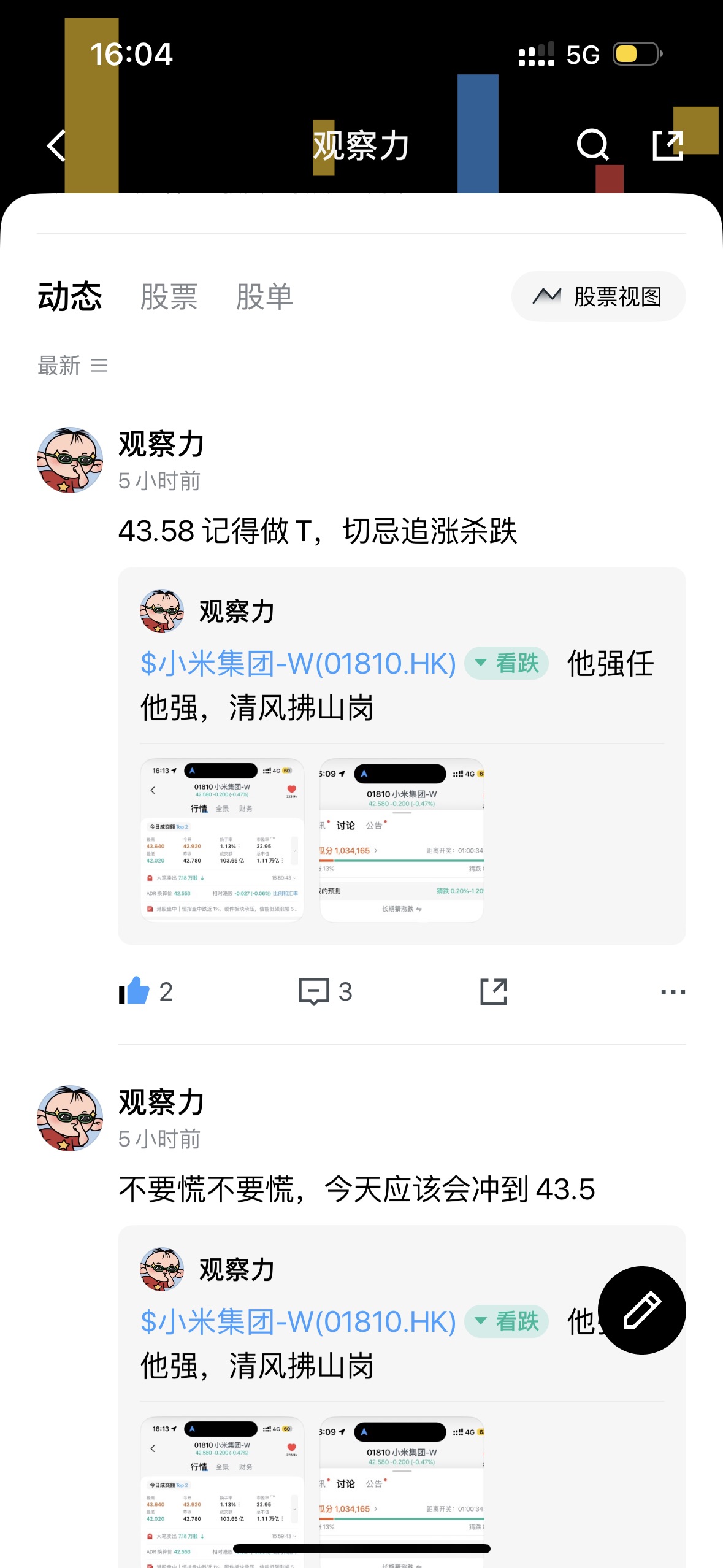This screenshot has height=1568, width=723.
Task: Open comments on the 43.58 post
Action: click(x=315, y=990)
